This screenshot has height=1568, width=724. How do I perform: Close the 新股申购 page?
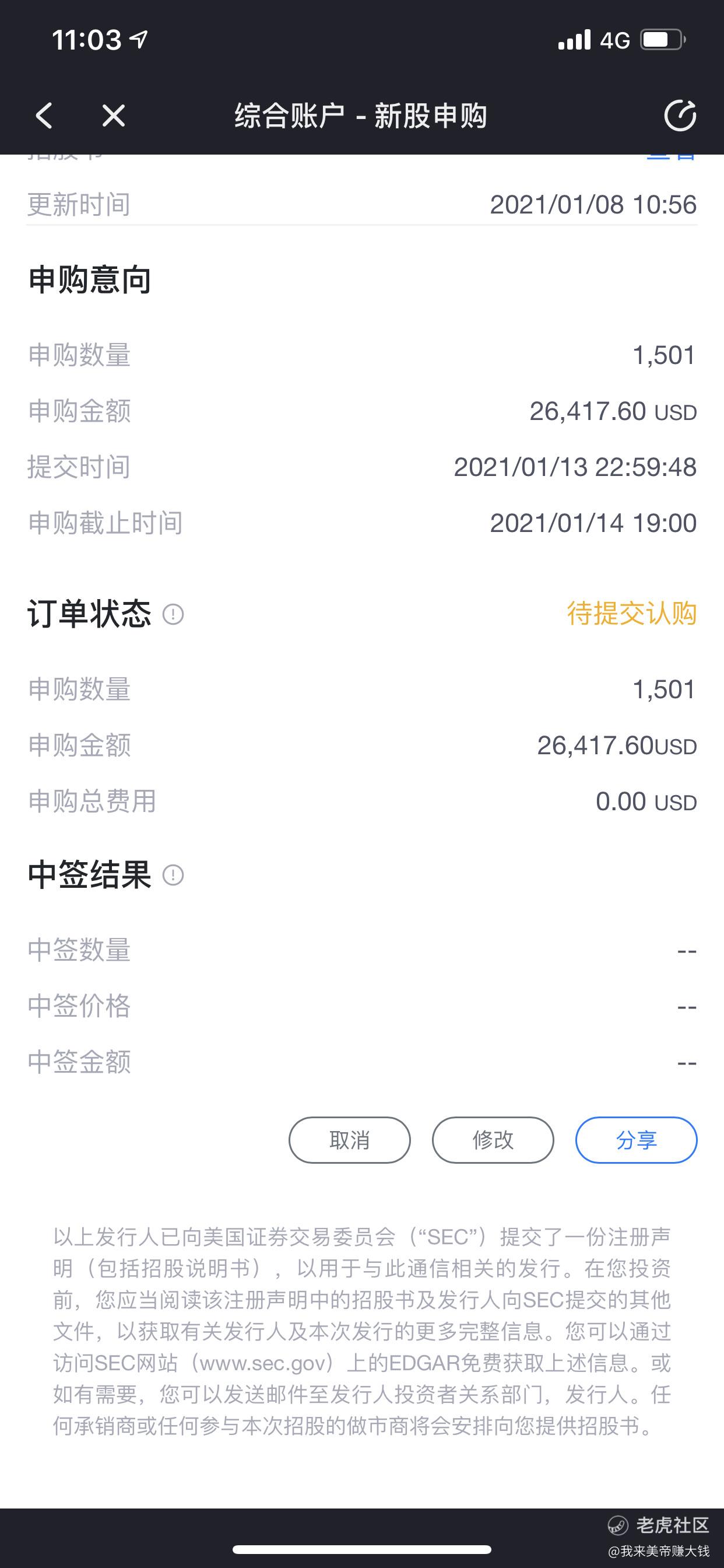pyautogui.click(x=113, y=116)
